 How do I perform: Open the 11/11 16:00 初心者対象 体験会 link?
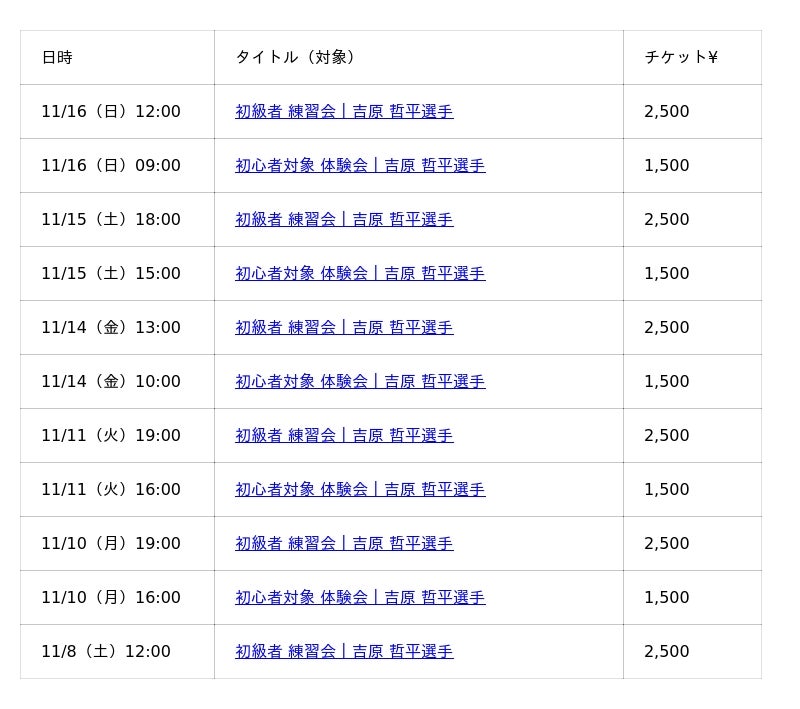point(360,490)
